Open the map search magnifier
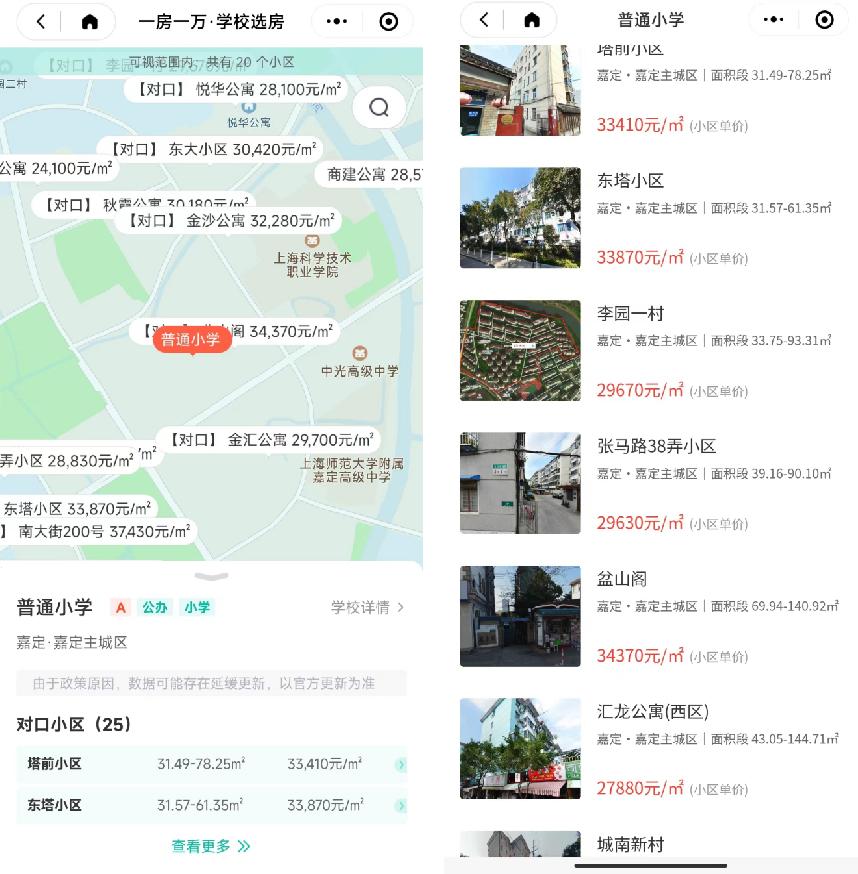Screen dimensions: 858x874 click(379, 107)
